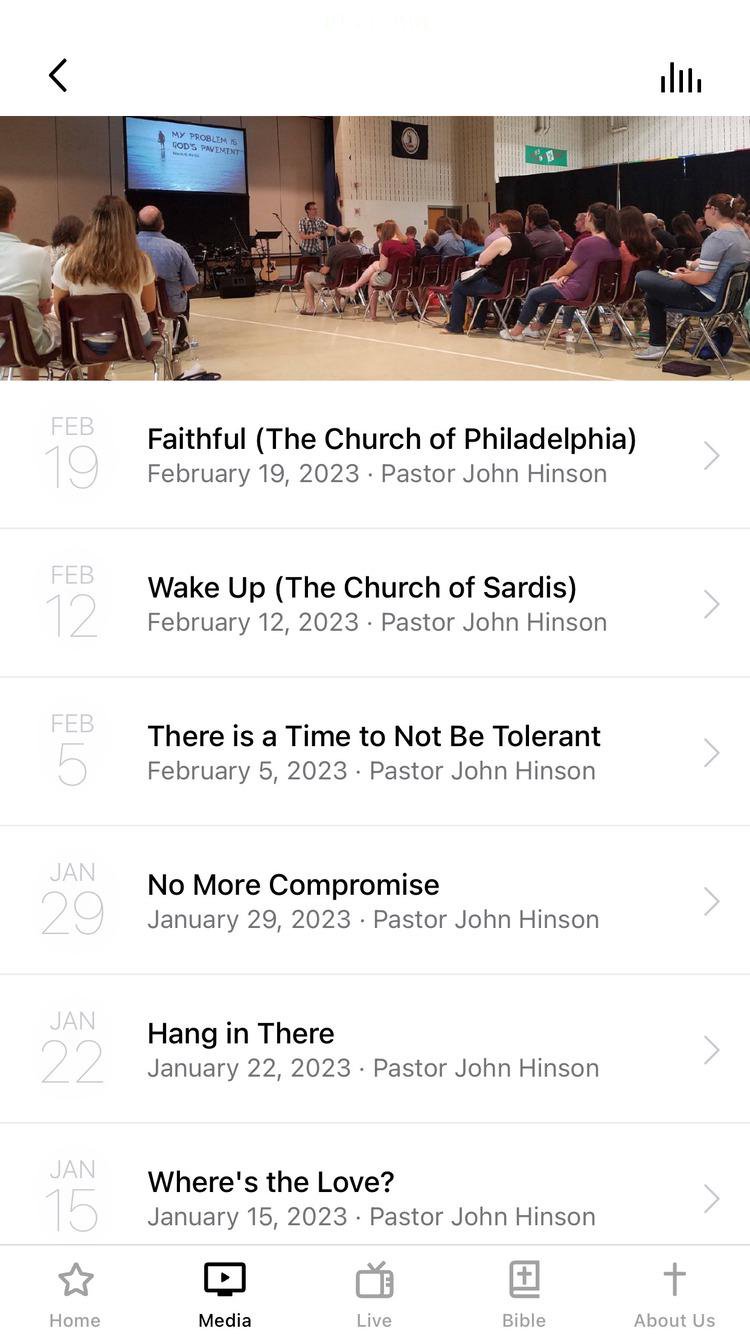Screen dimensions: 750x1334
Task: Select There is a Time to Not Be Tolerant
Action: click(x=375, y=752)
